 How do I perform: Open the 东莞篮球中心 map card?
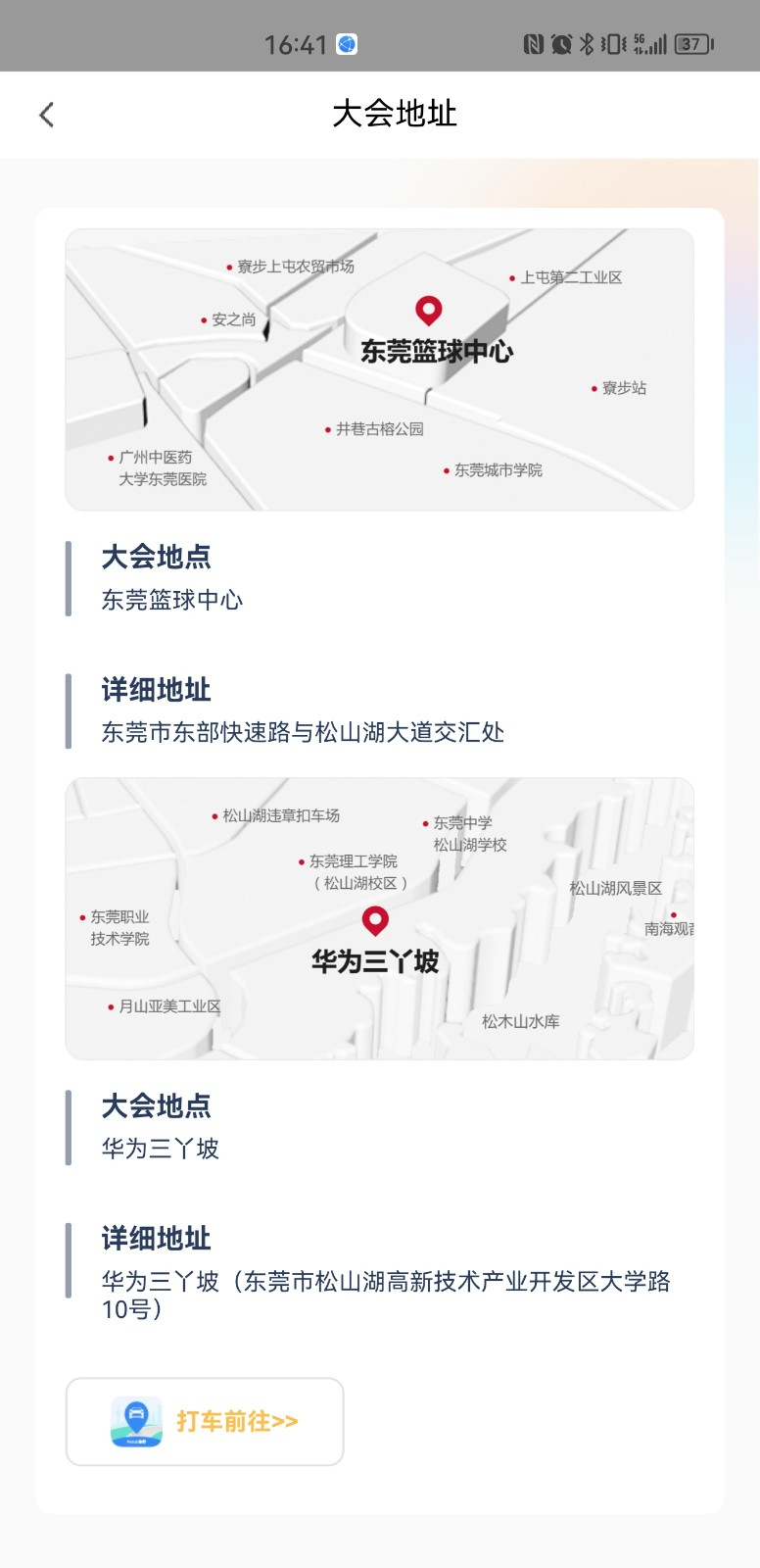379,369
